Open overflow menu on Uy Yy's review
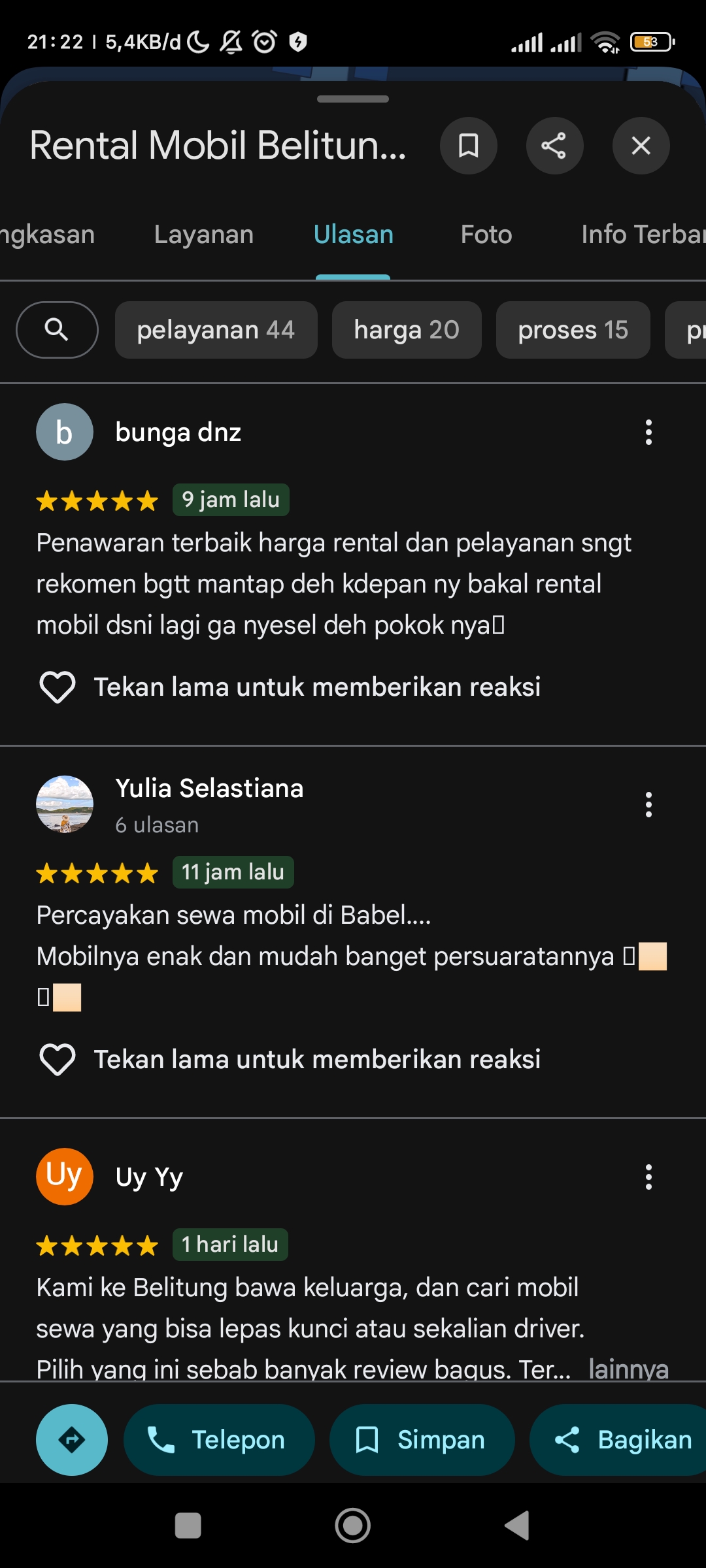Screen dimensions: 706x1568 648,1177
